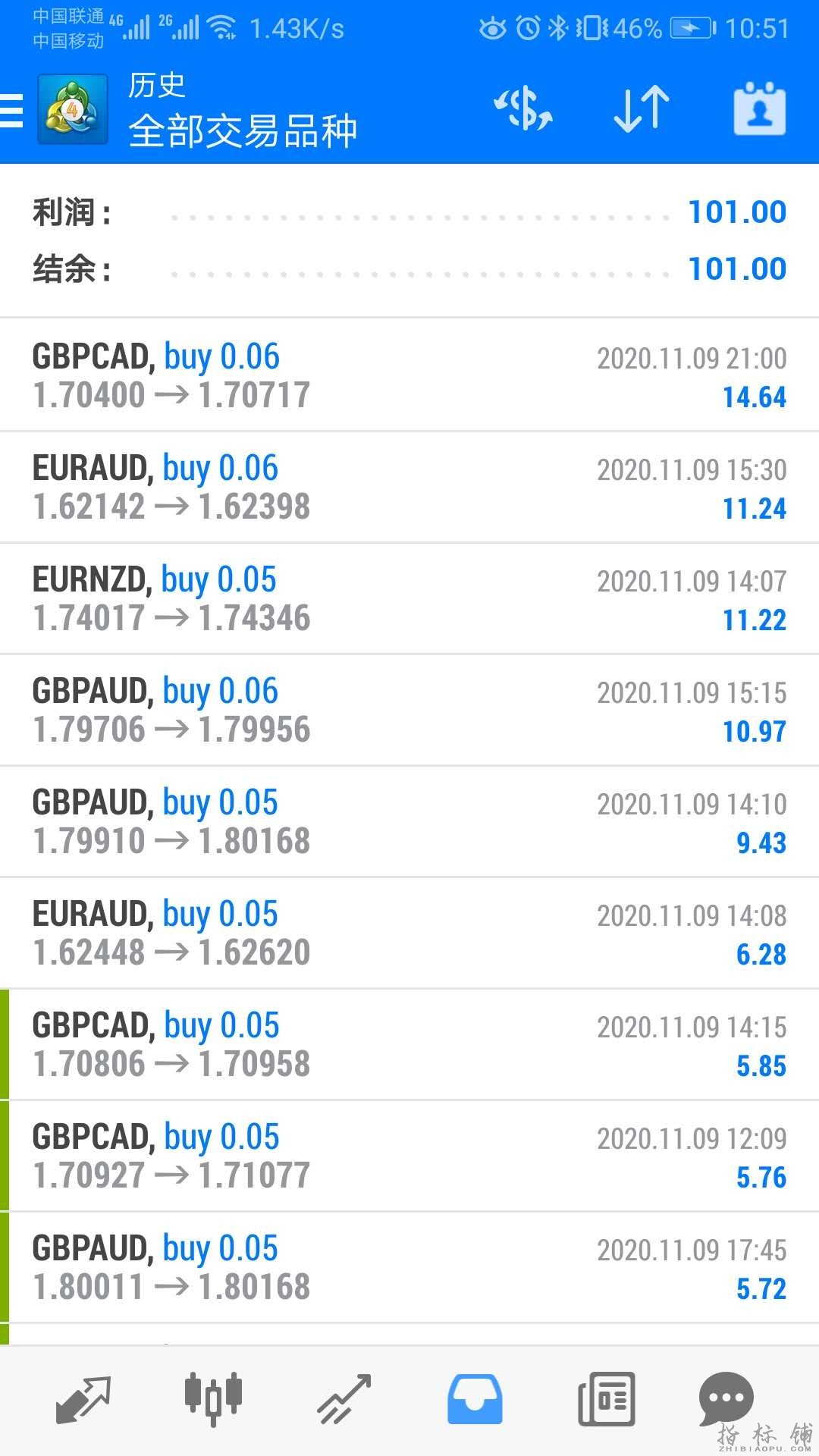View GBPAUD buy 0.06 trade at 15:15
The height and width of the screenshot is (1456, 819).
tap(409, 710)
